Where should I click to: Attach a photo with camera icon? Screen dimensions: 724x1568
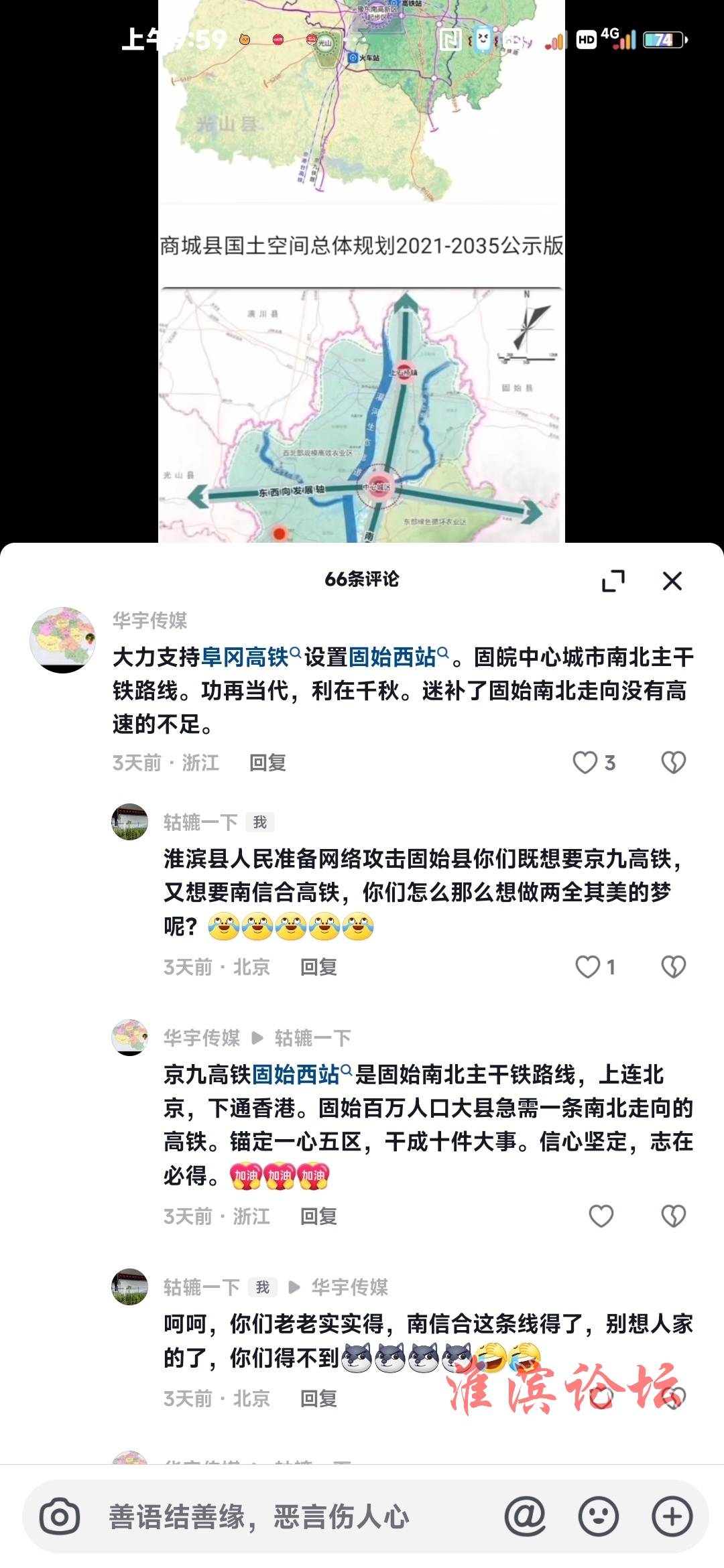coord(60,1516)
